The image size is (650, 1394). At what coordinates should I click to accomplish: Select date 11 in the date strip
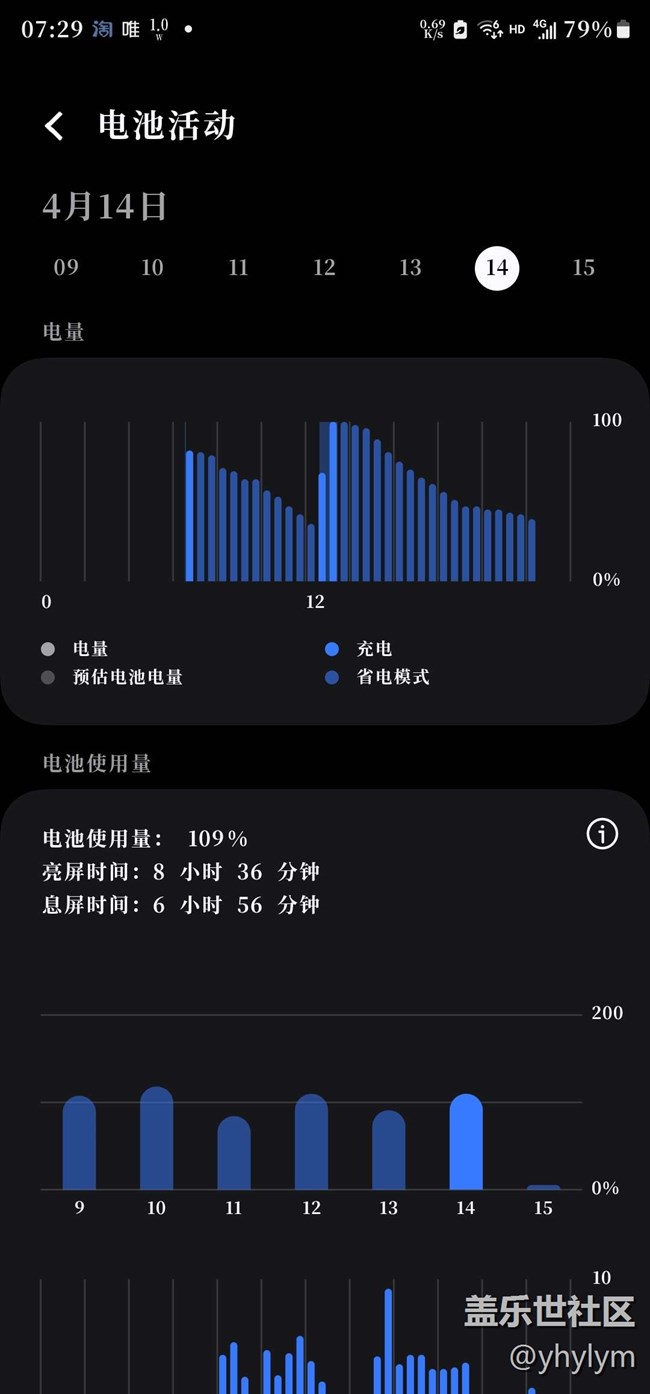coord(238,267)
